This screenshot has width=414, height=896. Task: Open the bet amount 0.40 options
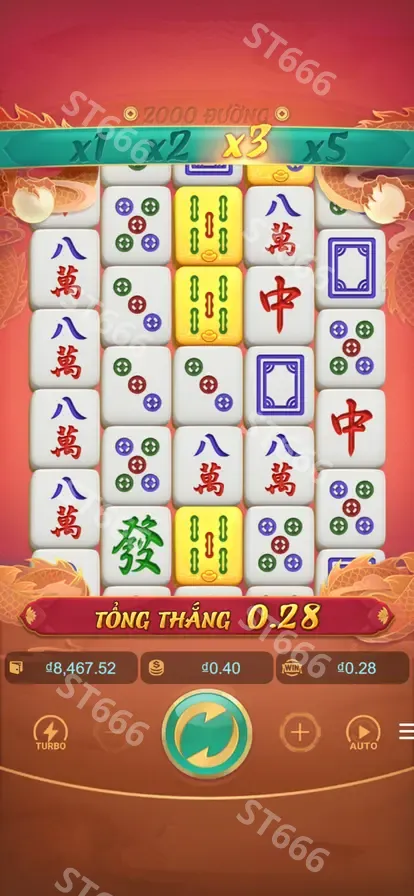click(x=206, y=668)
